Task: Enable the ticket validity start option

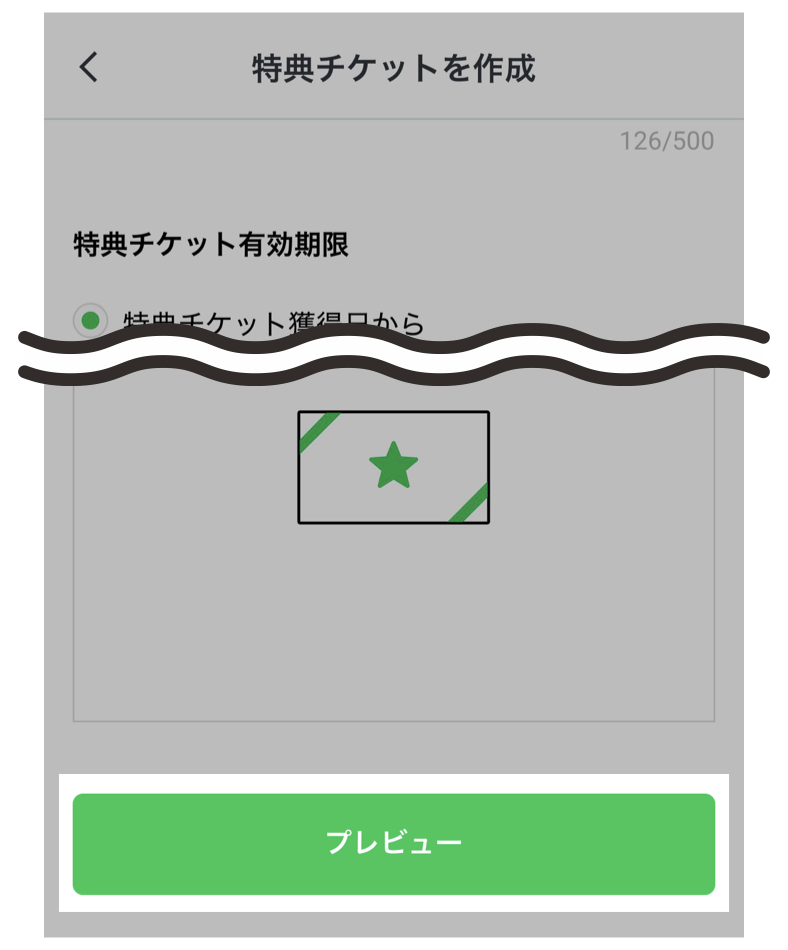Action: click(90, 318)
